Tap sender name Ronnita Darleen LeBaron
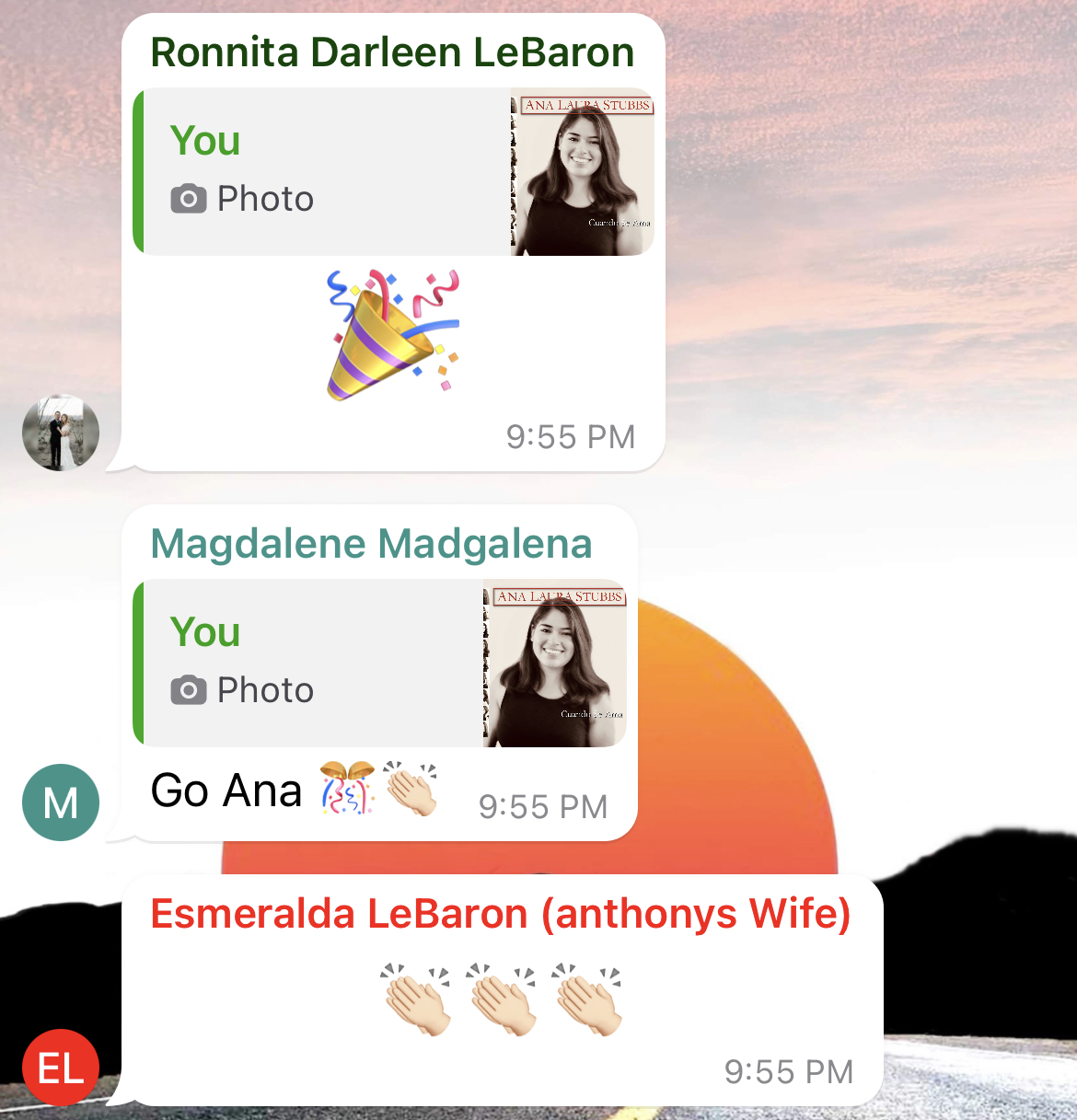The width and height of the screenshot is (1077, 1120). click(x=392, y=52)
